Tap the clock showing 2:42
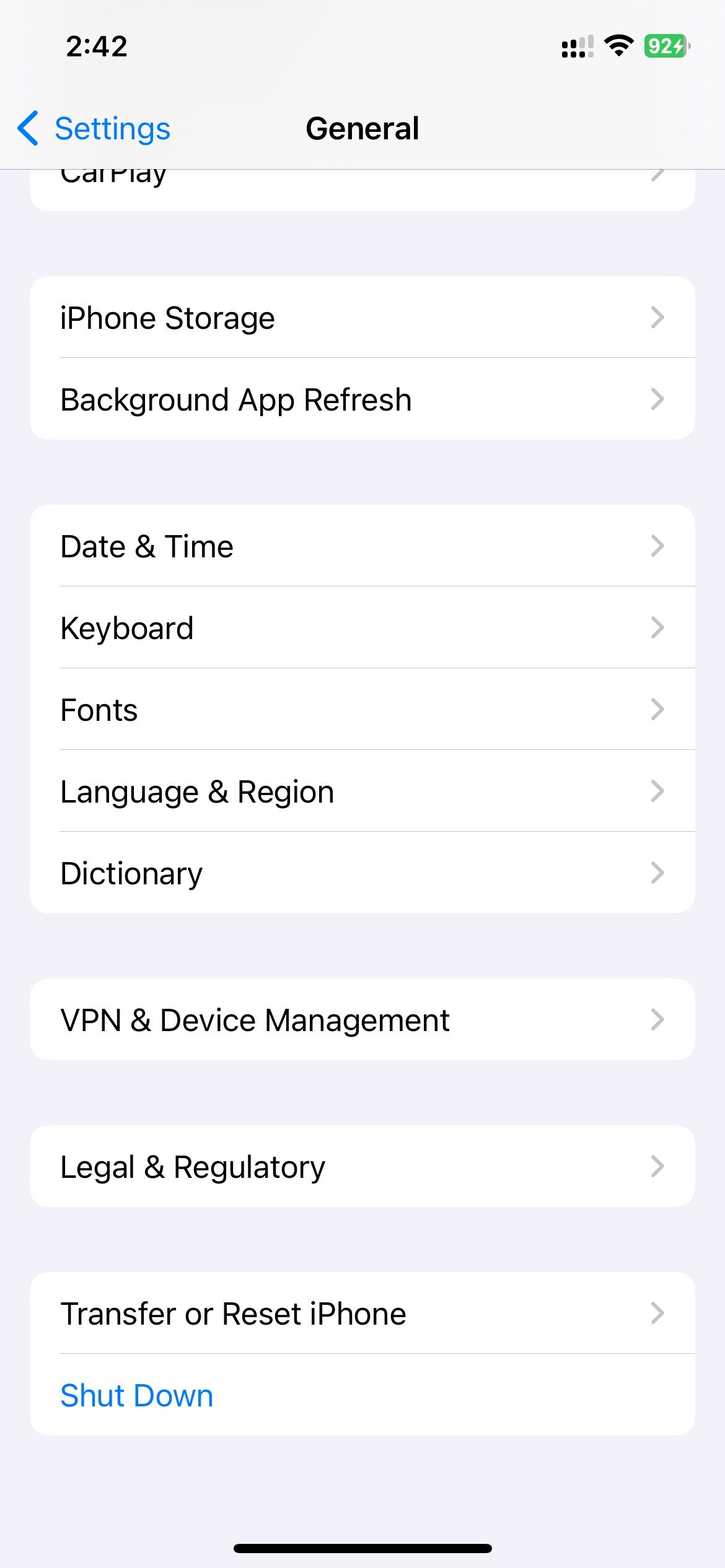The image size is (725, 1568). [x=96, y=46]
